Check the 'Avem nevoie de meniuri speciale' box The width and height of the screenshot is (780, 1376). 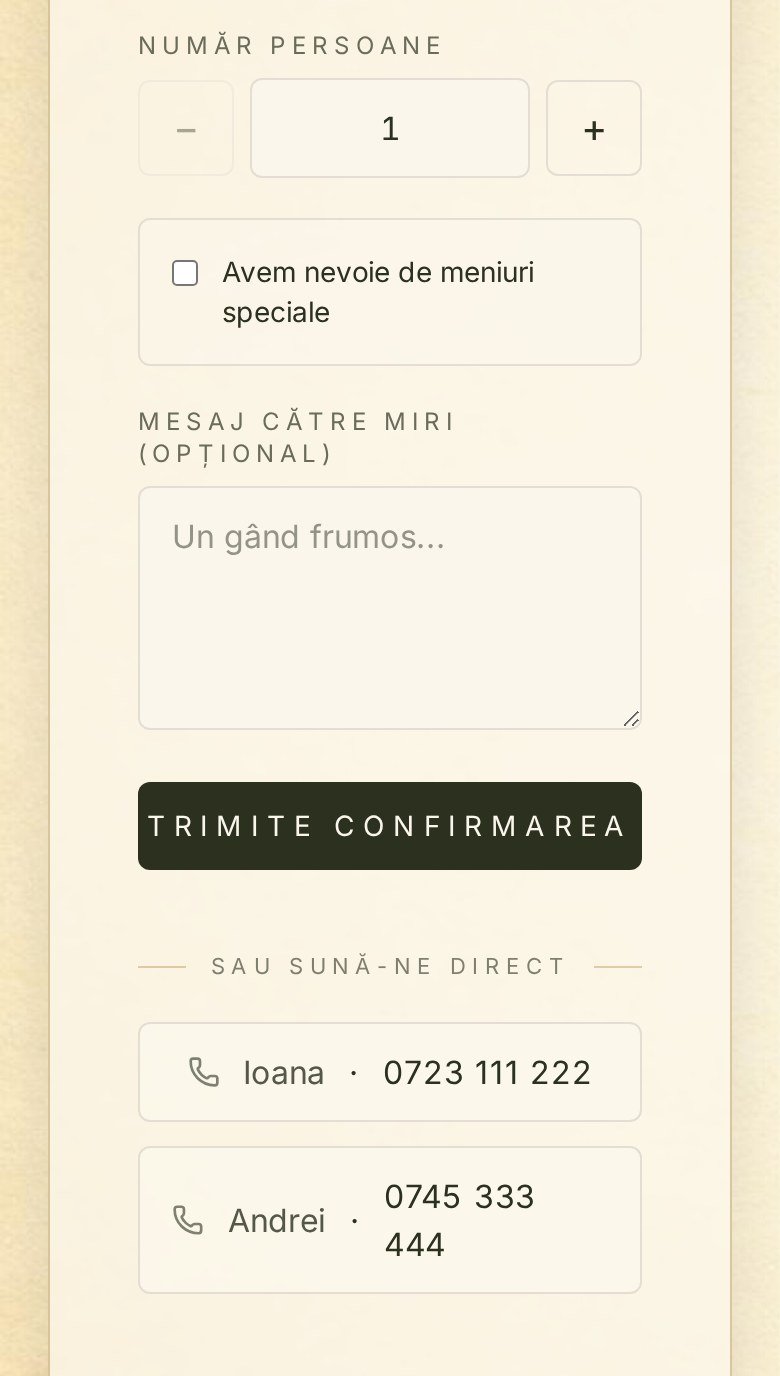click(x=185, y=273)
